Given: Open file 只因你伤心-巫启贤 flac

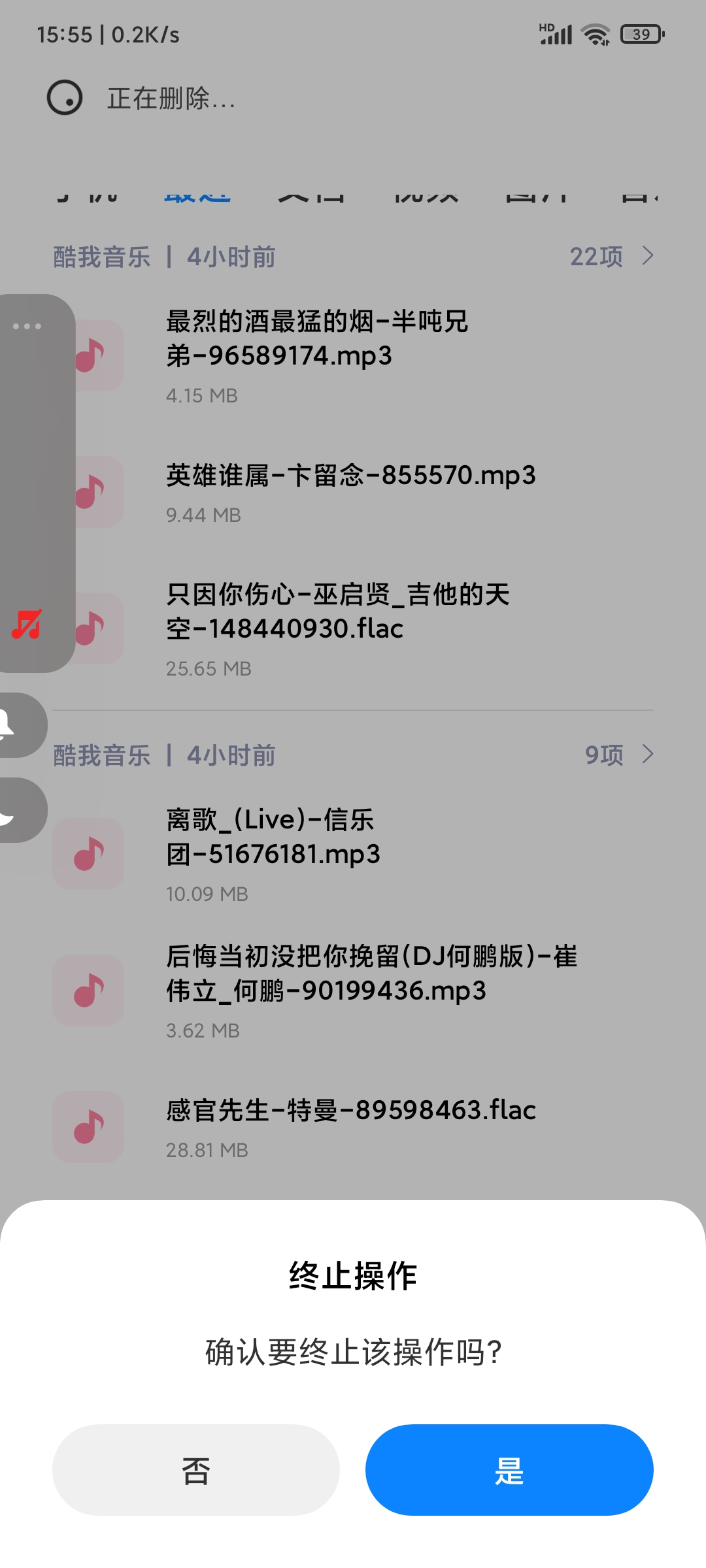Looking at the screenshot, I should (x=353, y=629).
